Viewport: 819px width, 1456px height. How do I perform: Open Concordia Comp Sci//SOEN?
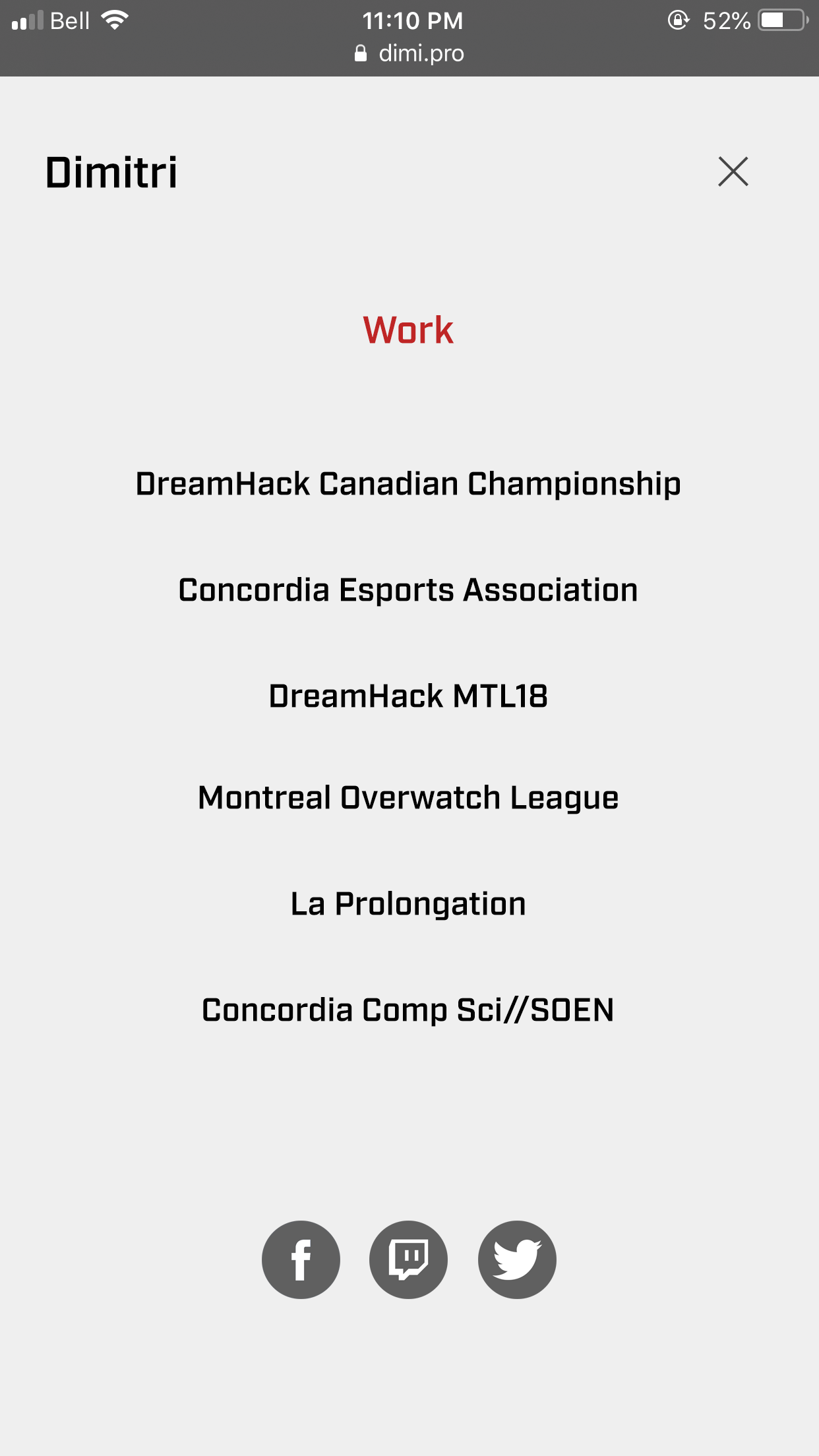[x=408, y=1010]
